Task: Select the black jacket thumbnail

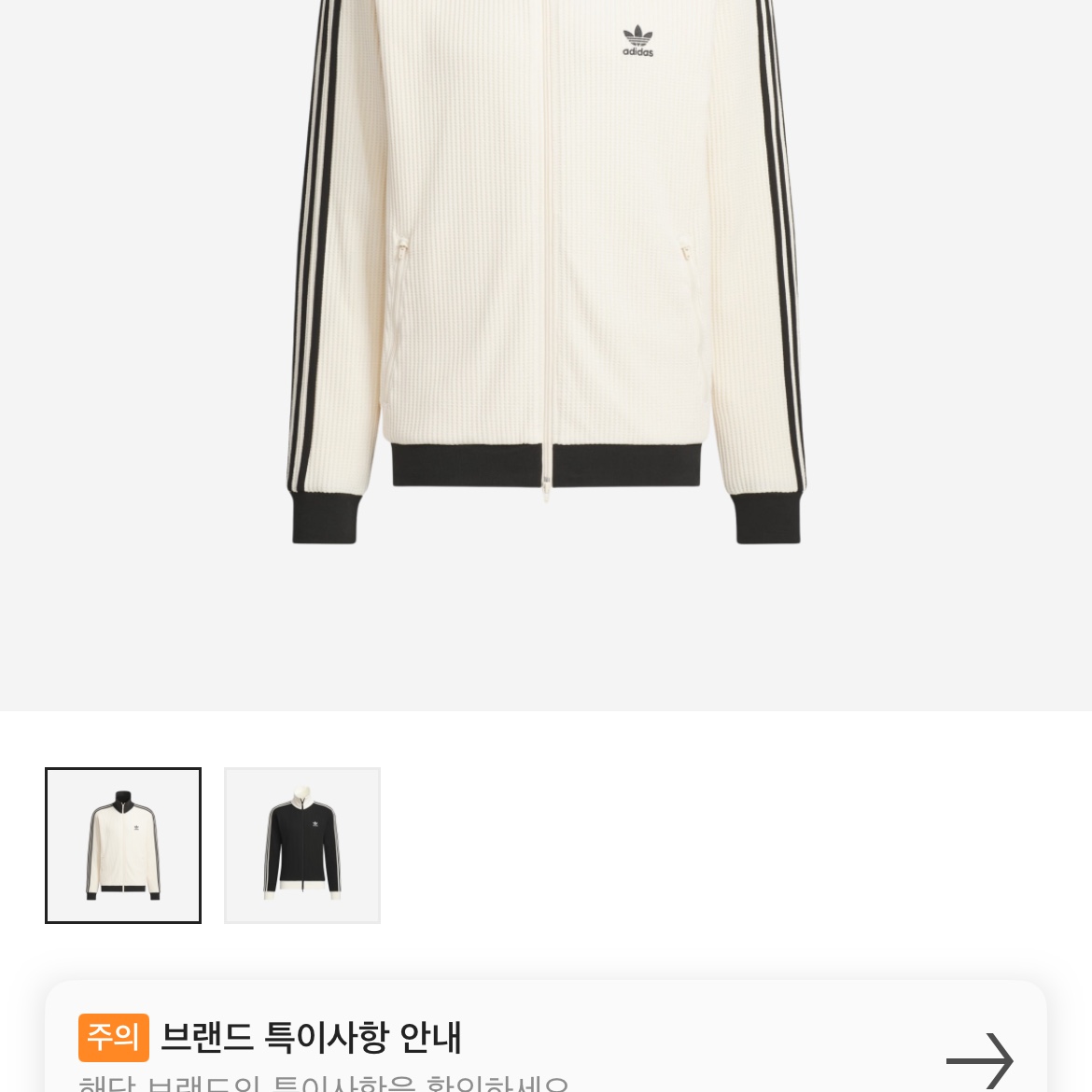Action: click(x=302, y=846)
